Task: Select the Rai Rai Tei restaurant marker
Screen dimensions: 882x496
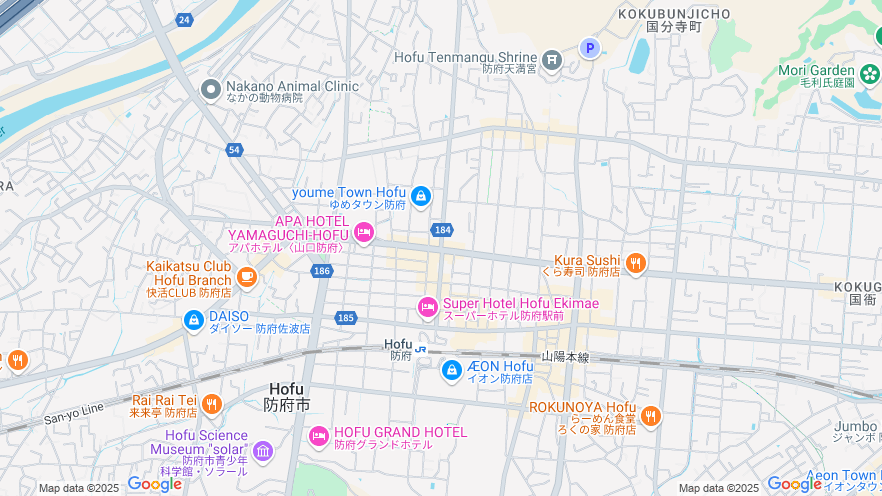Action: click(211, 404)
